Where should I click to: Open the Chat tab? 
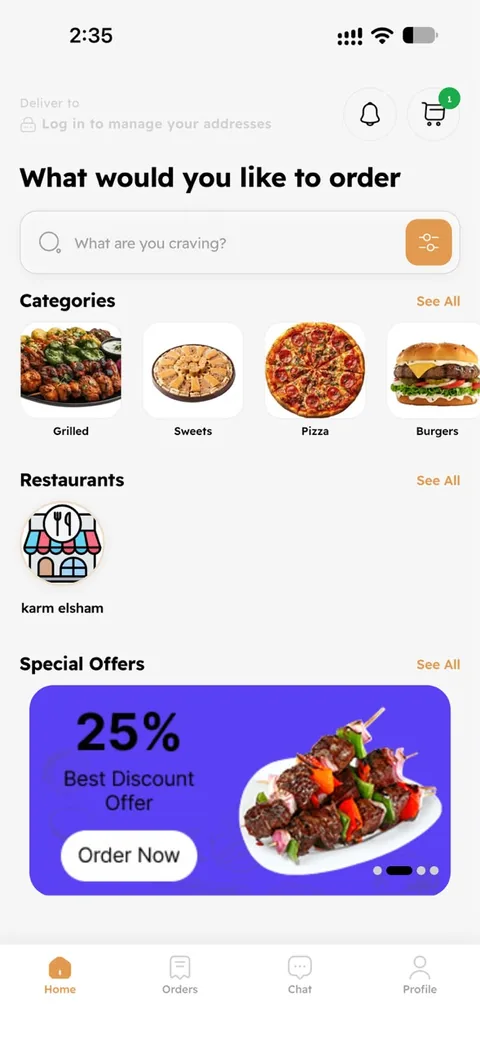point(300,975)
